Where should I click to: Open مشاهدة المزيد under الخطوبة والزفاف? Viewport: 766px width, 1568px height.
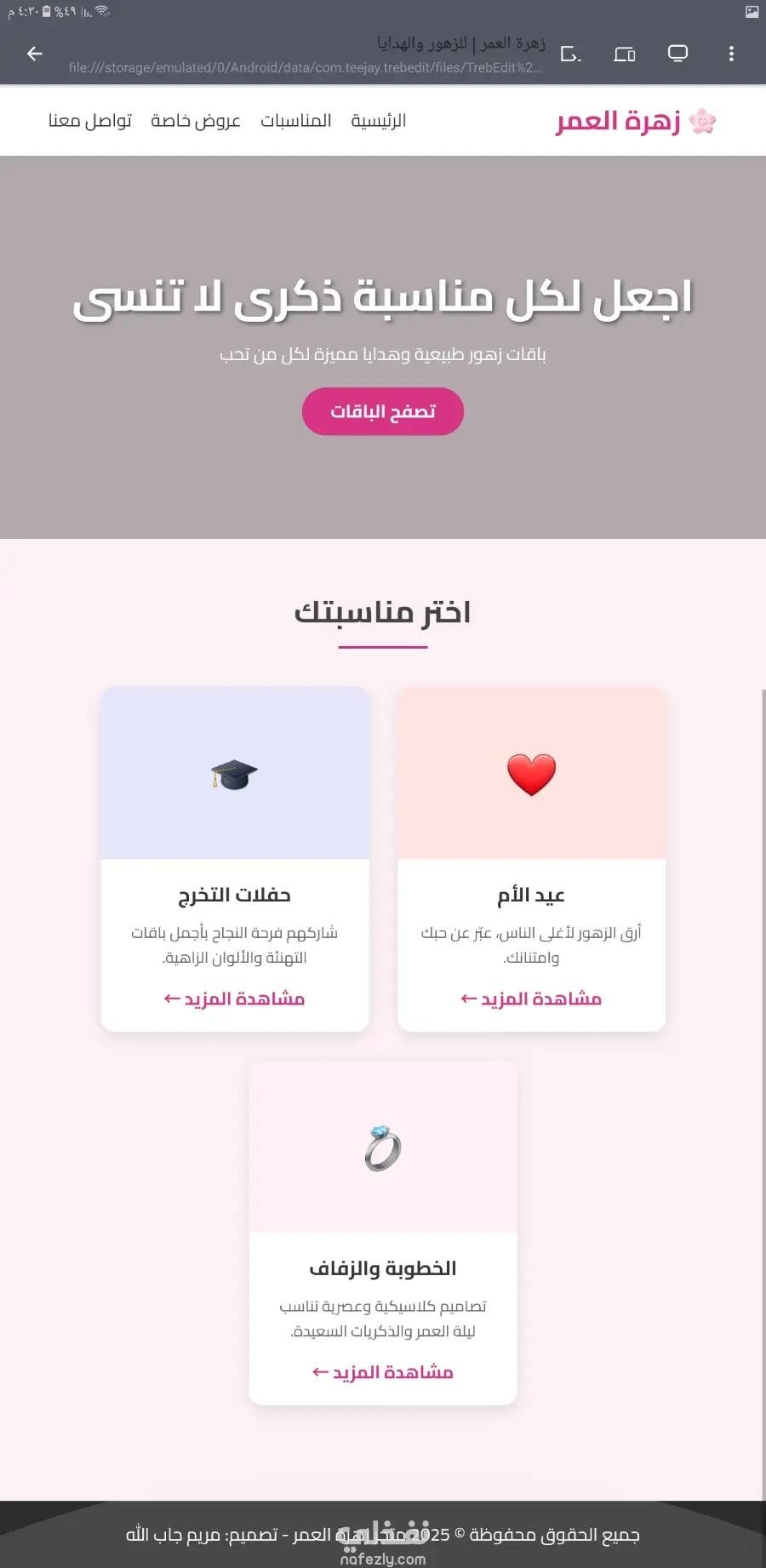click(x=383, y=1372)
